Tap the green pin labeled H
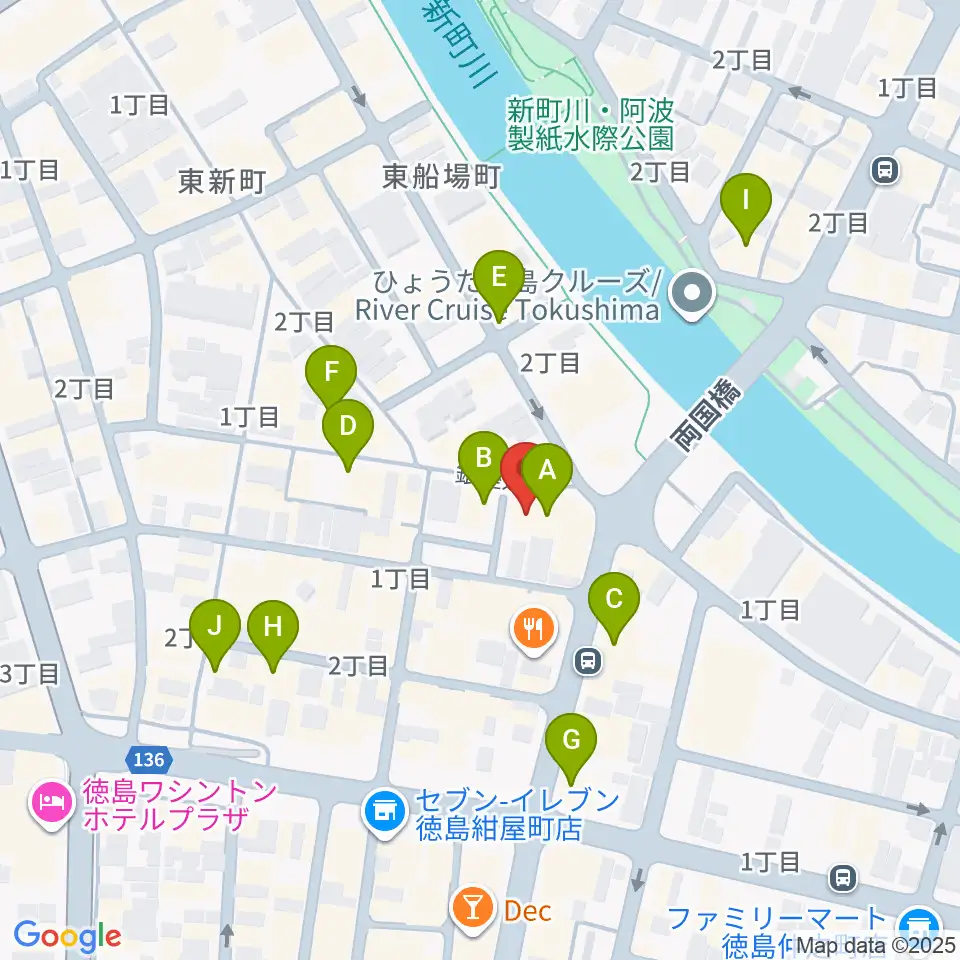This screenshot has width=960, height=960. pyautogui.click(x=273, y=627)
